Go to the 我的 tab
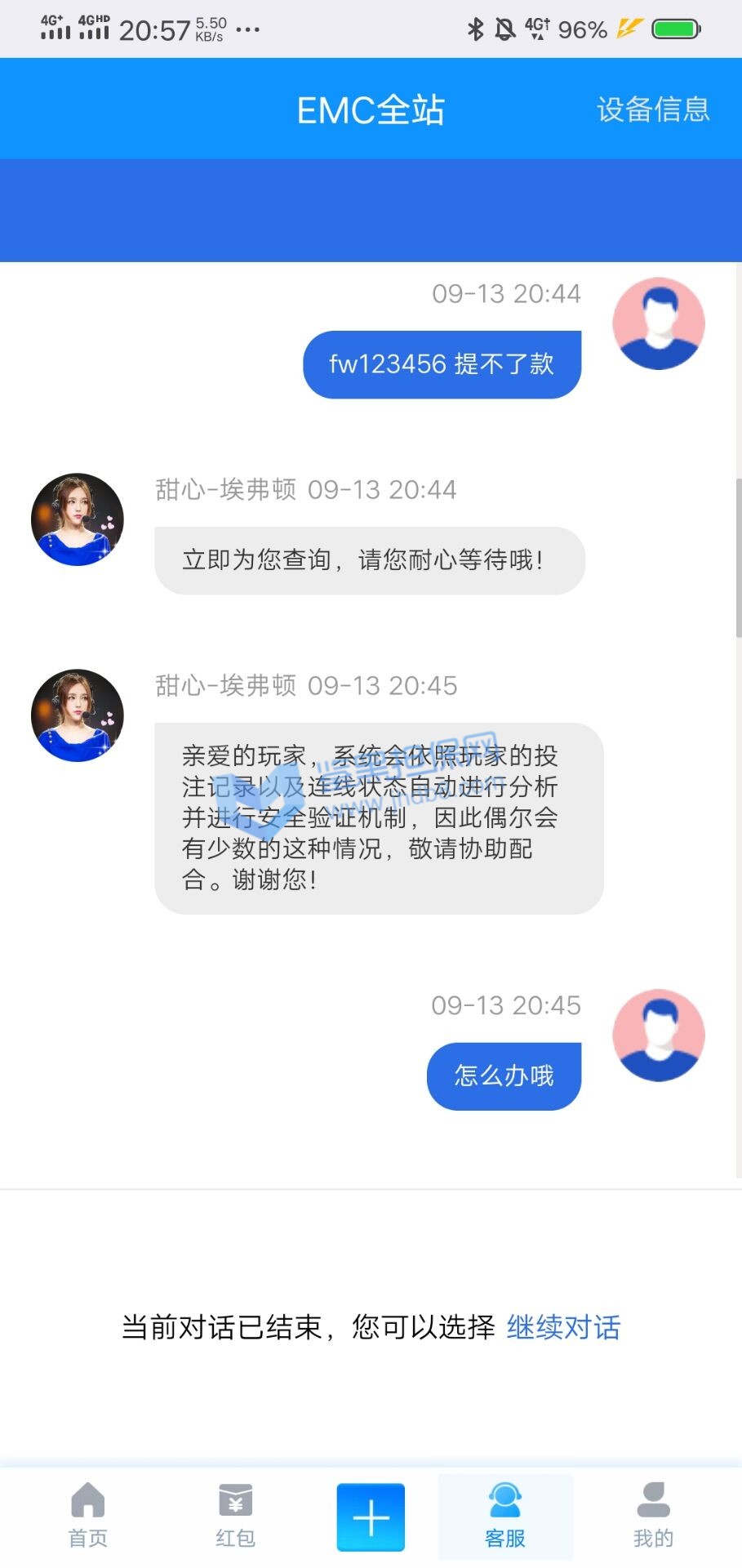Image resolution: width=742 pixels, height=1568 pixels. [x=653, y=1516]
